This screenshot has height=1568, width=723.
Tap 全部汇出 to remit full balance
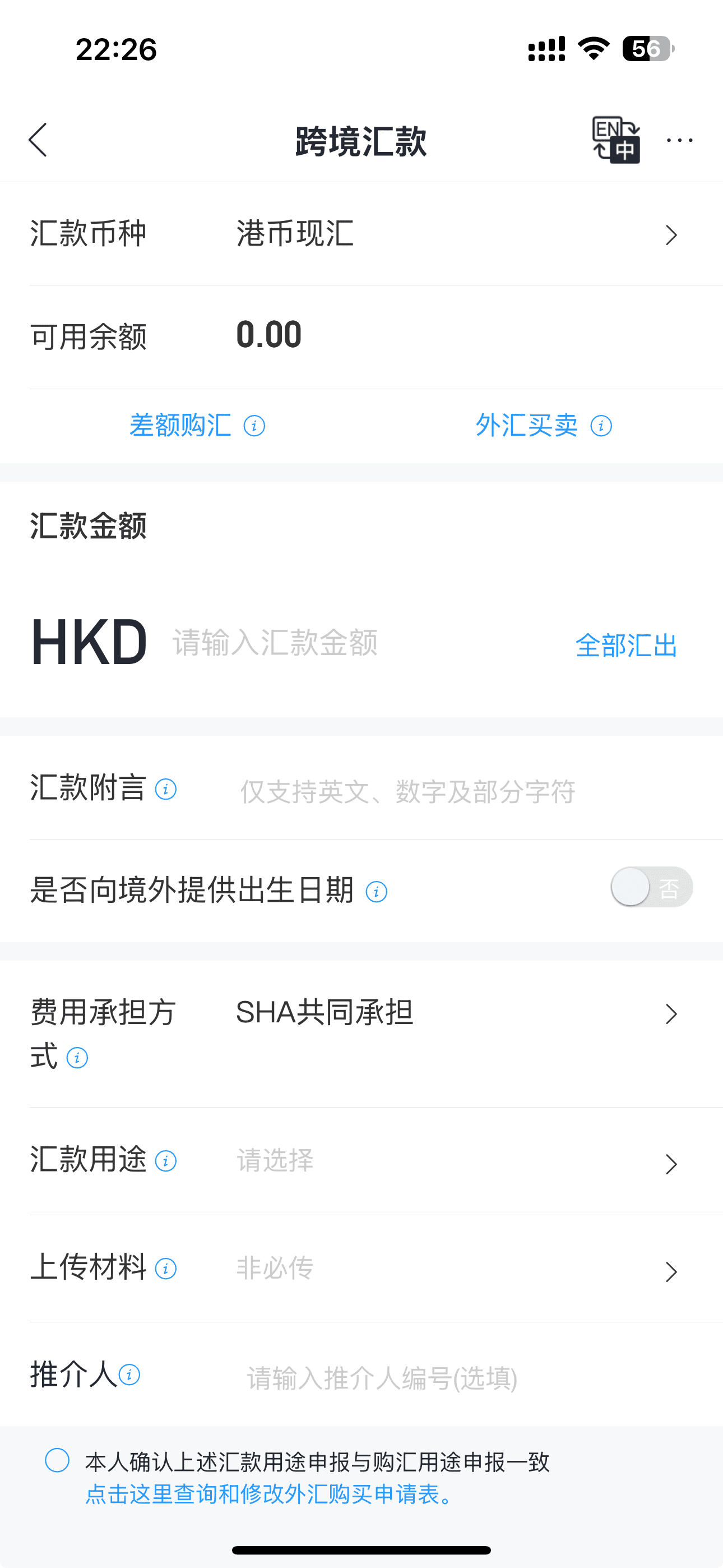[x=626, y=647]
